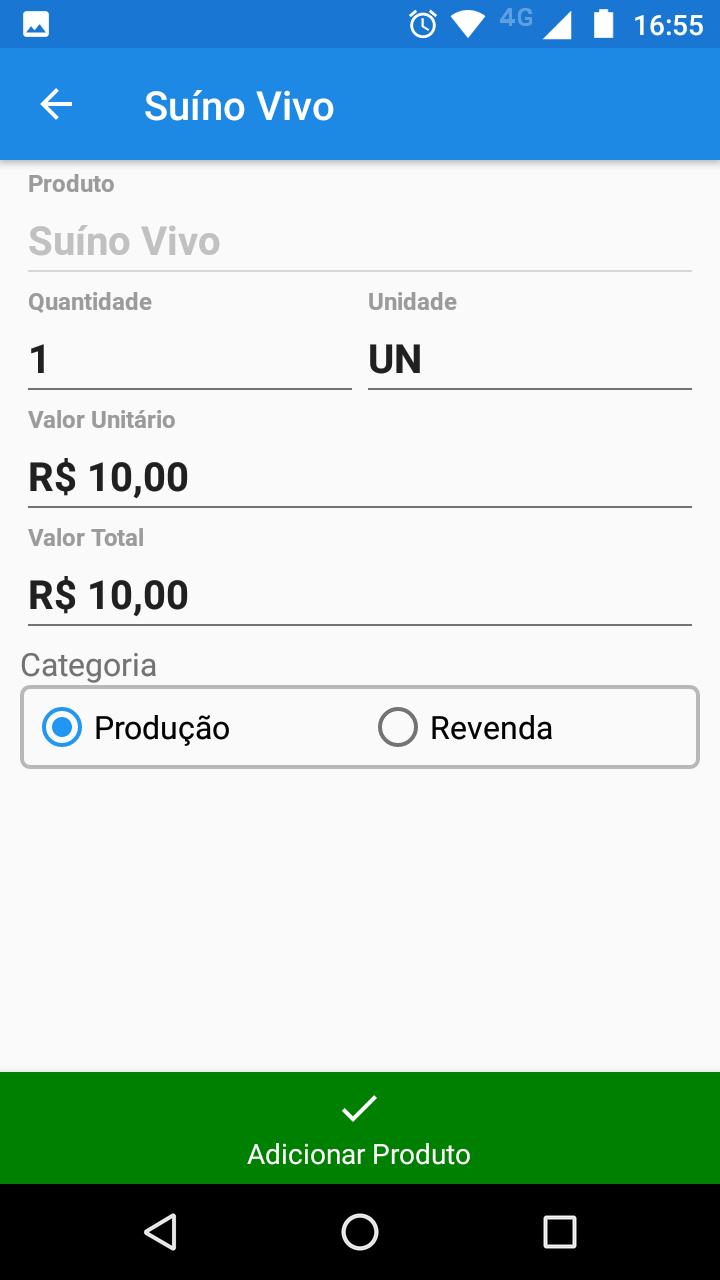Tap the Valor Total field
Screen dimensions: 720x1280
[x=359, y=596]
